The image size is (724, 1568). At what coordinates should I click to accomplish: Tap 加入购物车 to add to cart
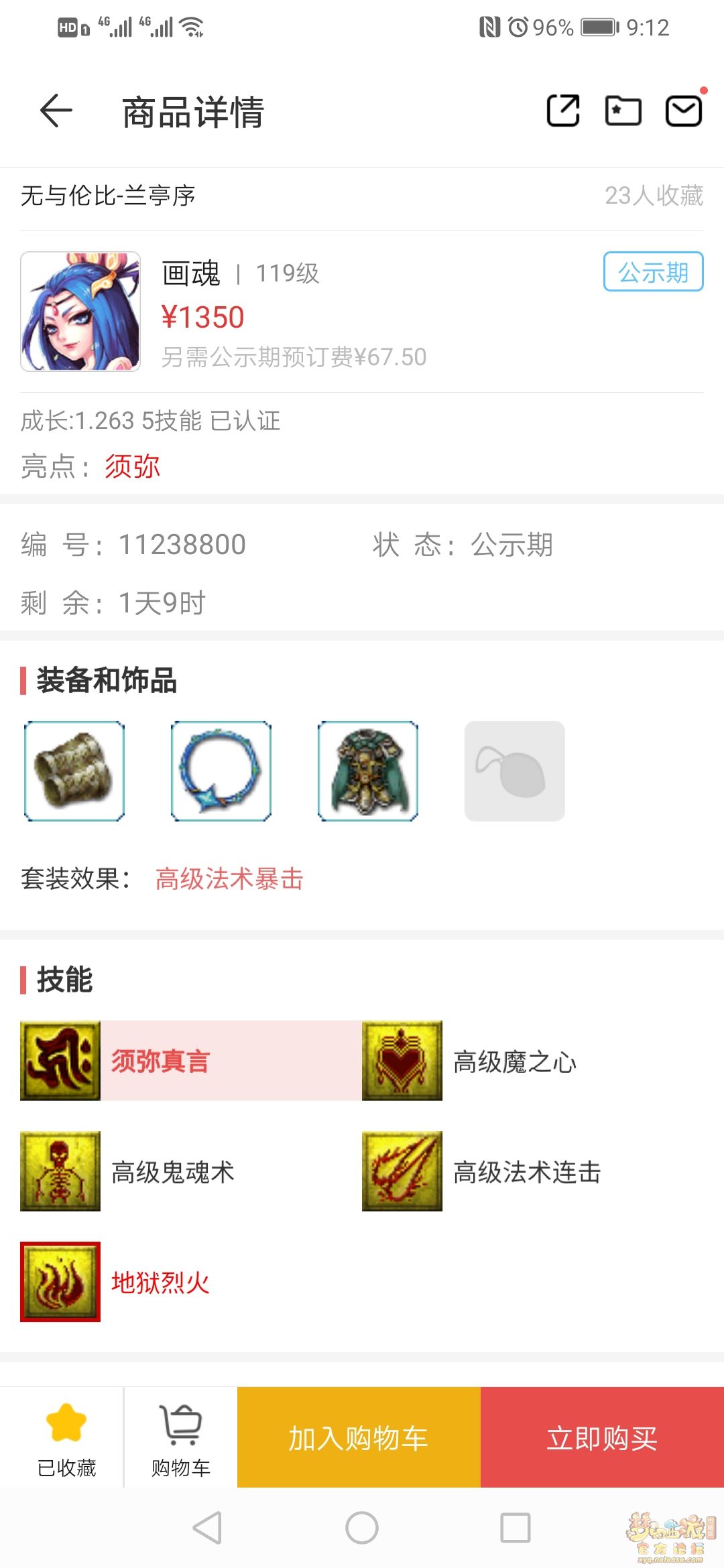[x=359, y=1438]
